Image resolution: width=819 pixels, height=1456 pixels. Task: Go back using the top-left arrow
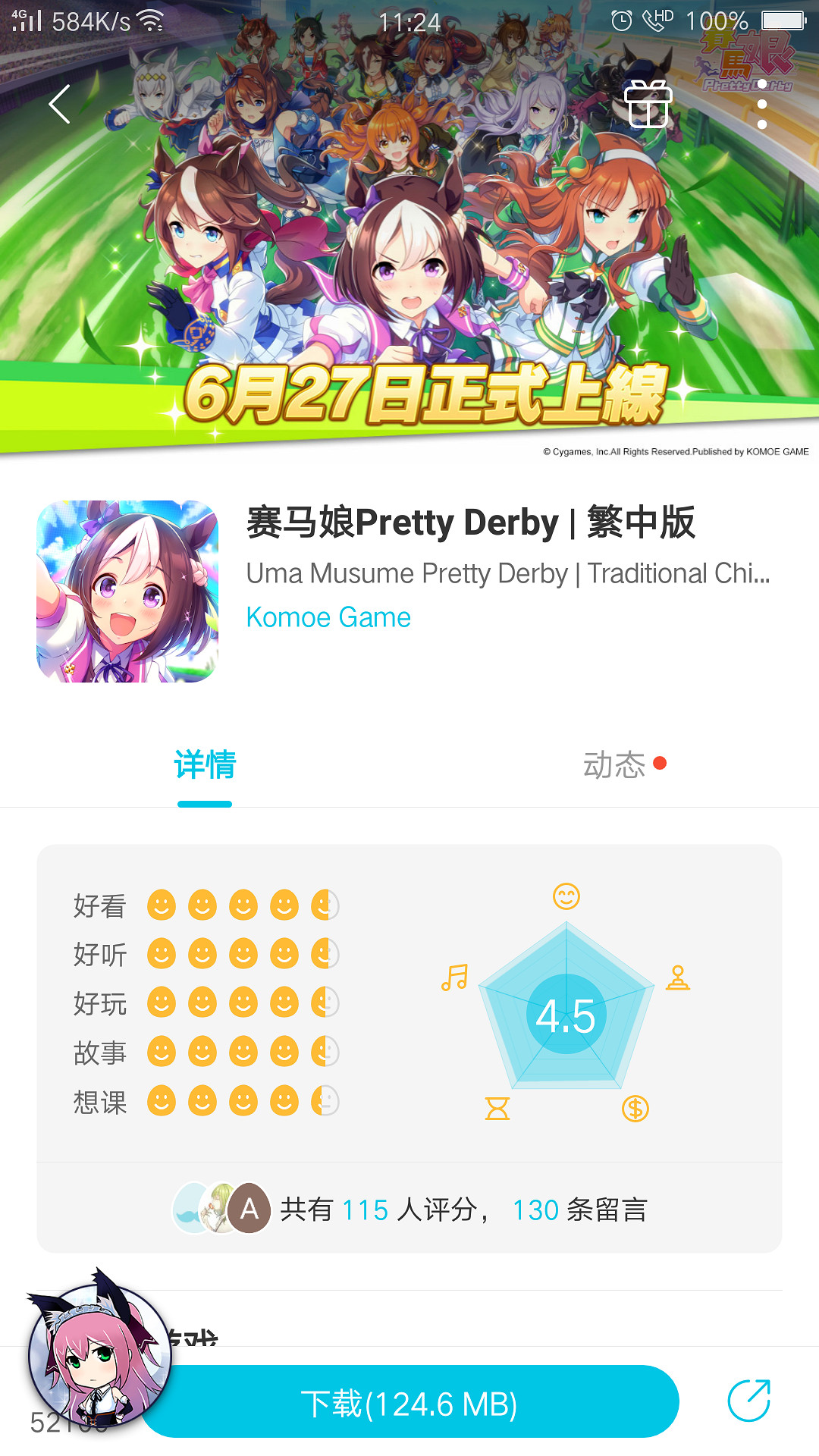pyautogui.click(x=59, y=104)
